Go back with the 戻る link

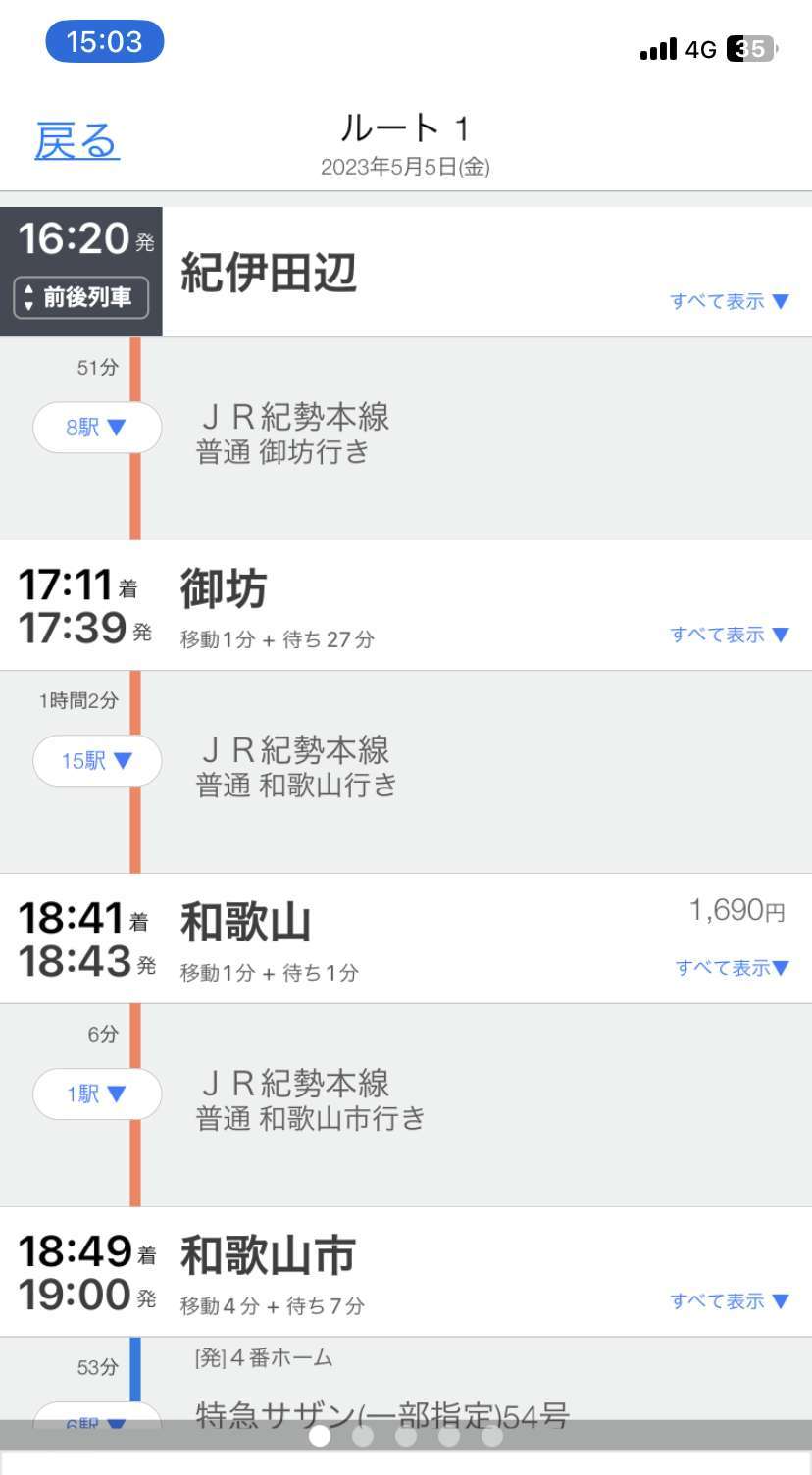point(76,141)
